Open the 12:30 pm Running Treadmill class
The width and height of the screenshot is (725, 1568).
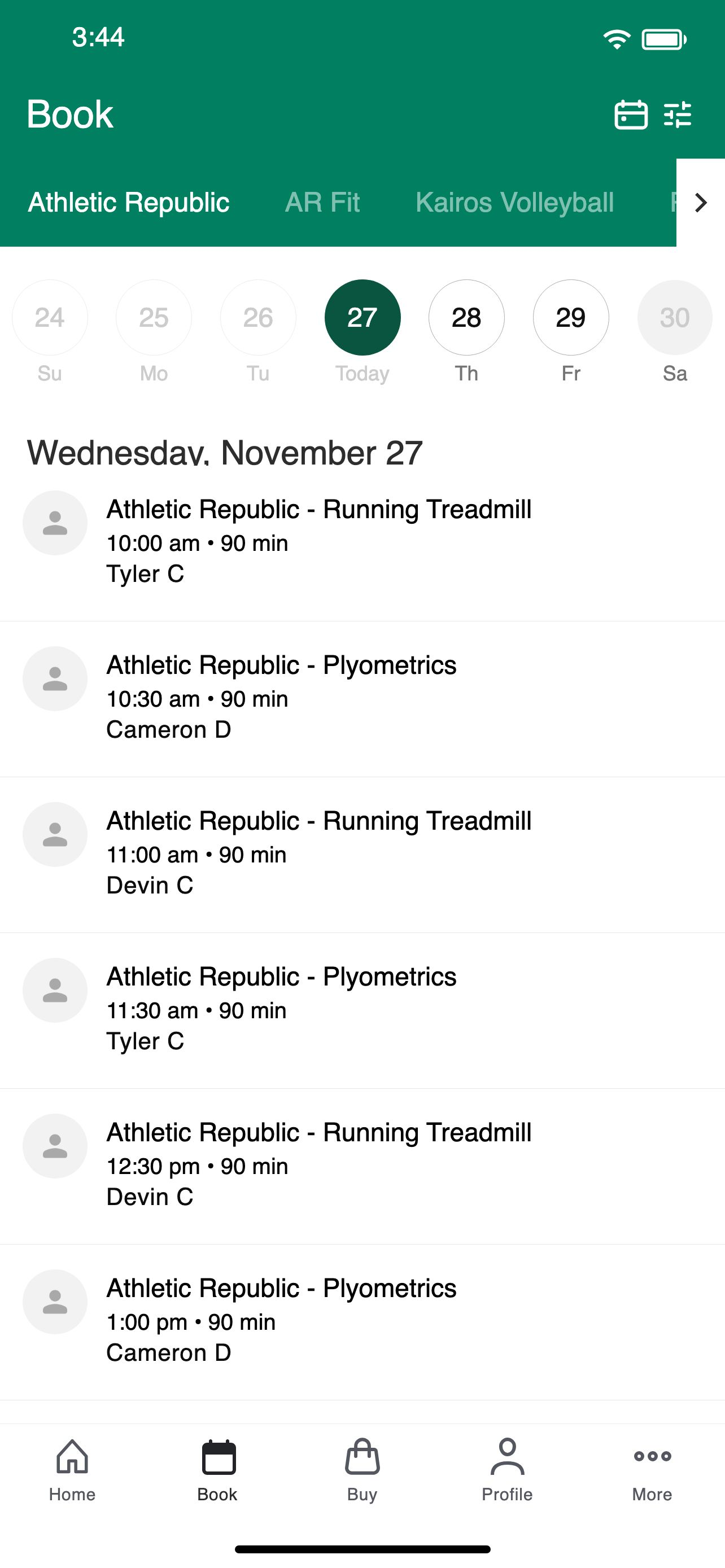click(362, 1165)
